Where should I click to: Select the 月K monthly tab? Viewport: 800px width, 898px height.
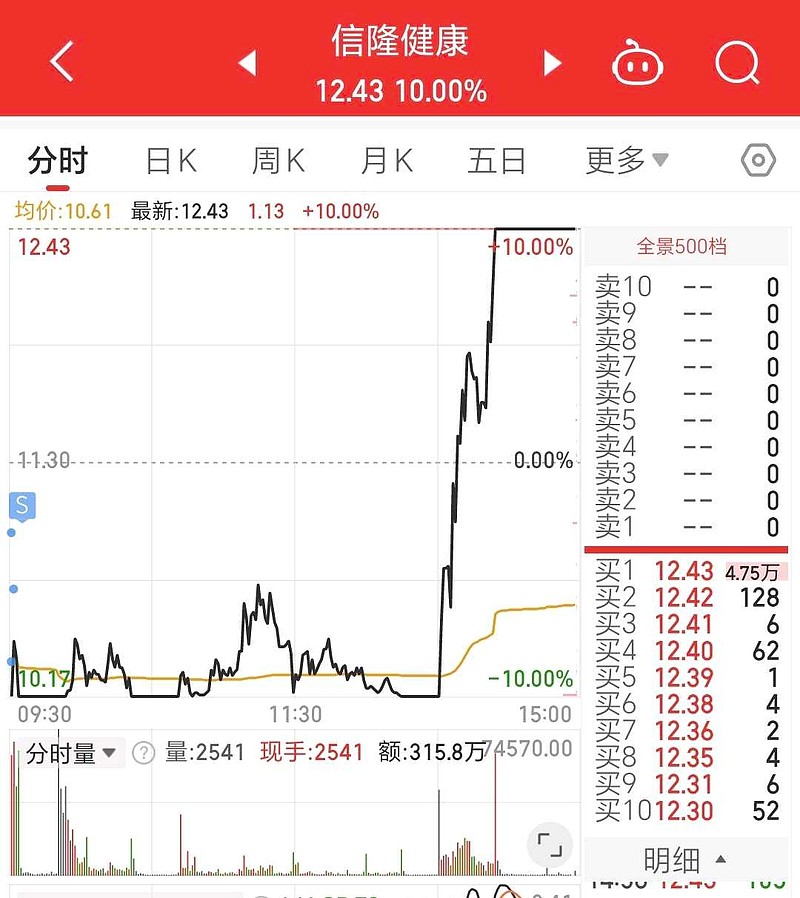385,160
